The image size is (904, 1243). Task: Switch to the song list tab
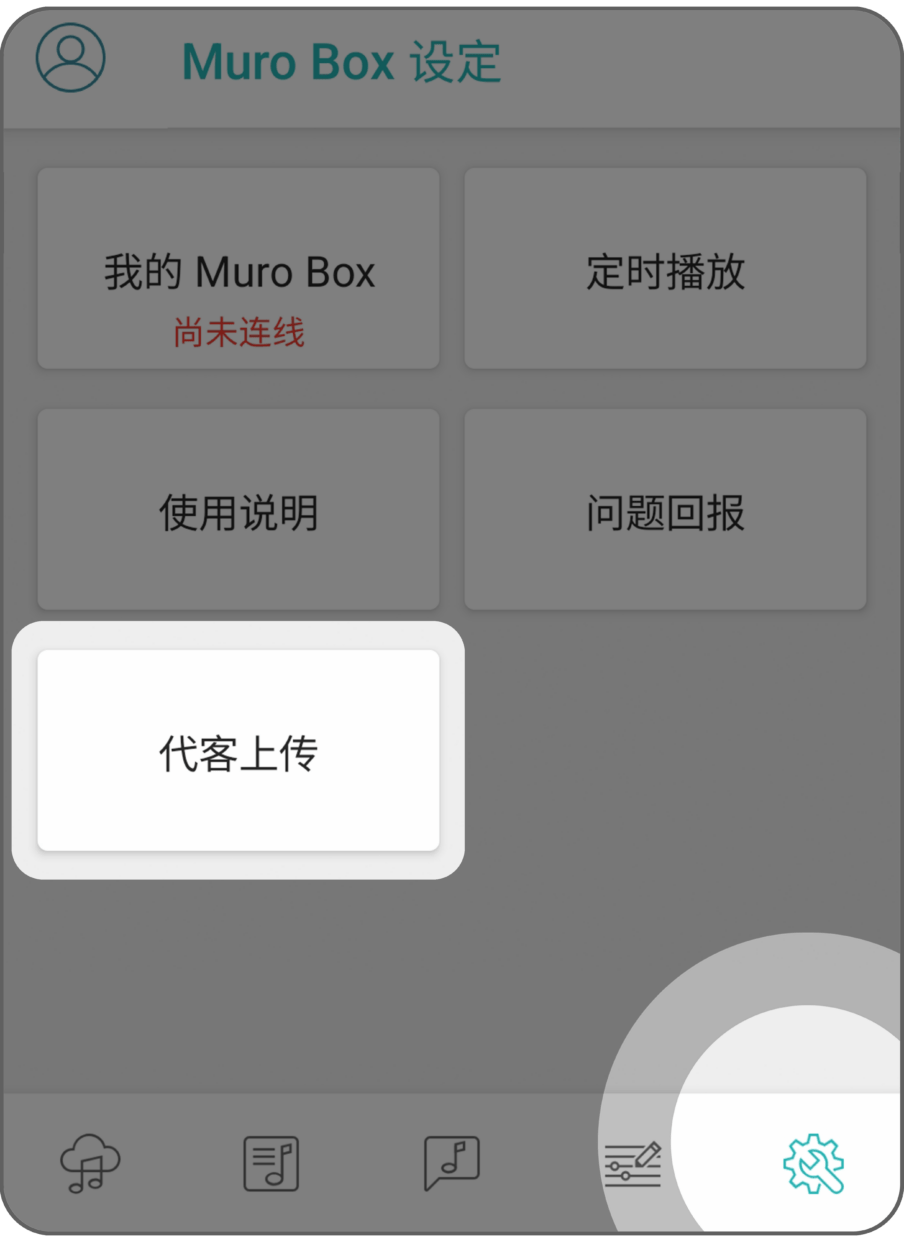pyautogui.click(x=271, y=1163)
